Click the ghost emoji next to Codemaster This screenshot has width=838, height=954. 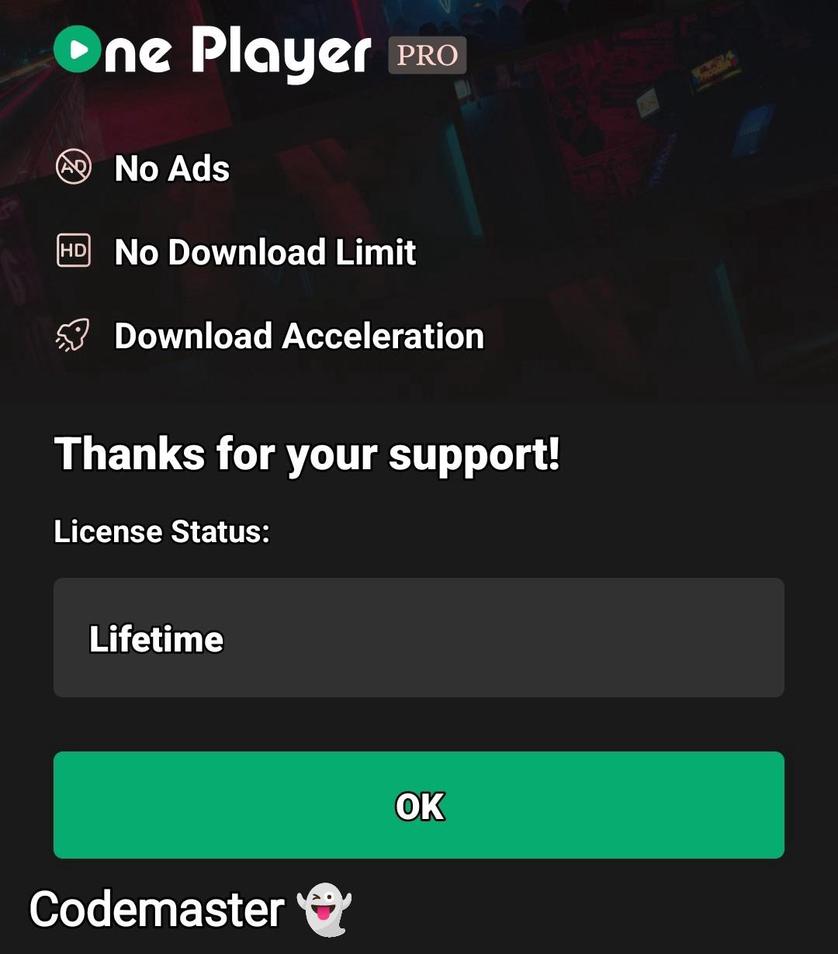pyautogui.click(x=324, y=908)
